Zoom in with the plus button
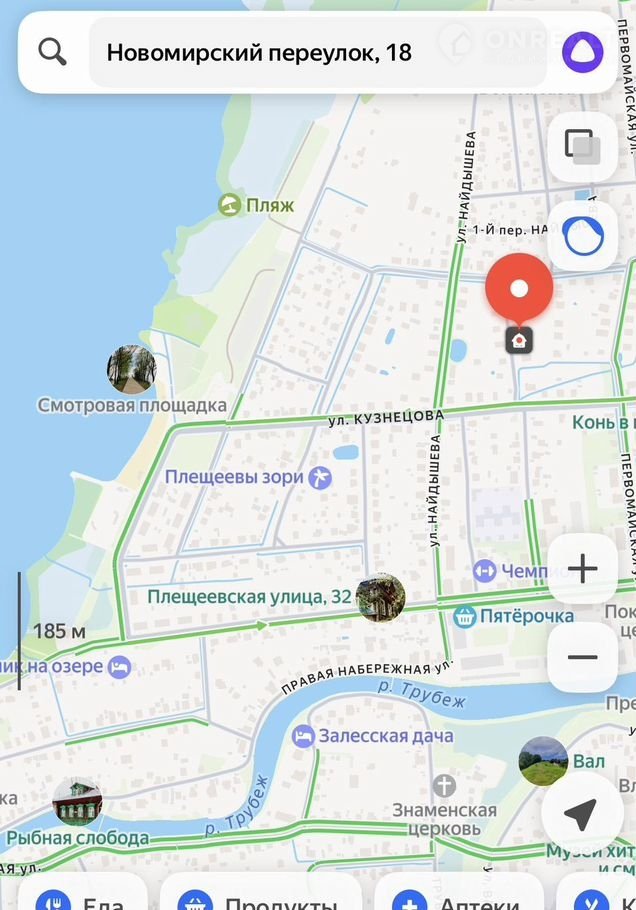Viewport: 636px width, 910px height. (581, 569)
